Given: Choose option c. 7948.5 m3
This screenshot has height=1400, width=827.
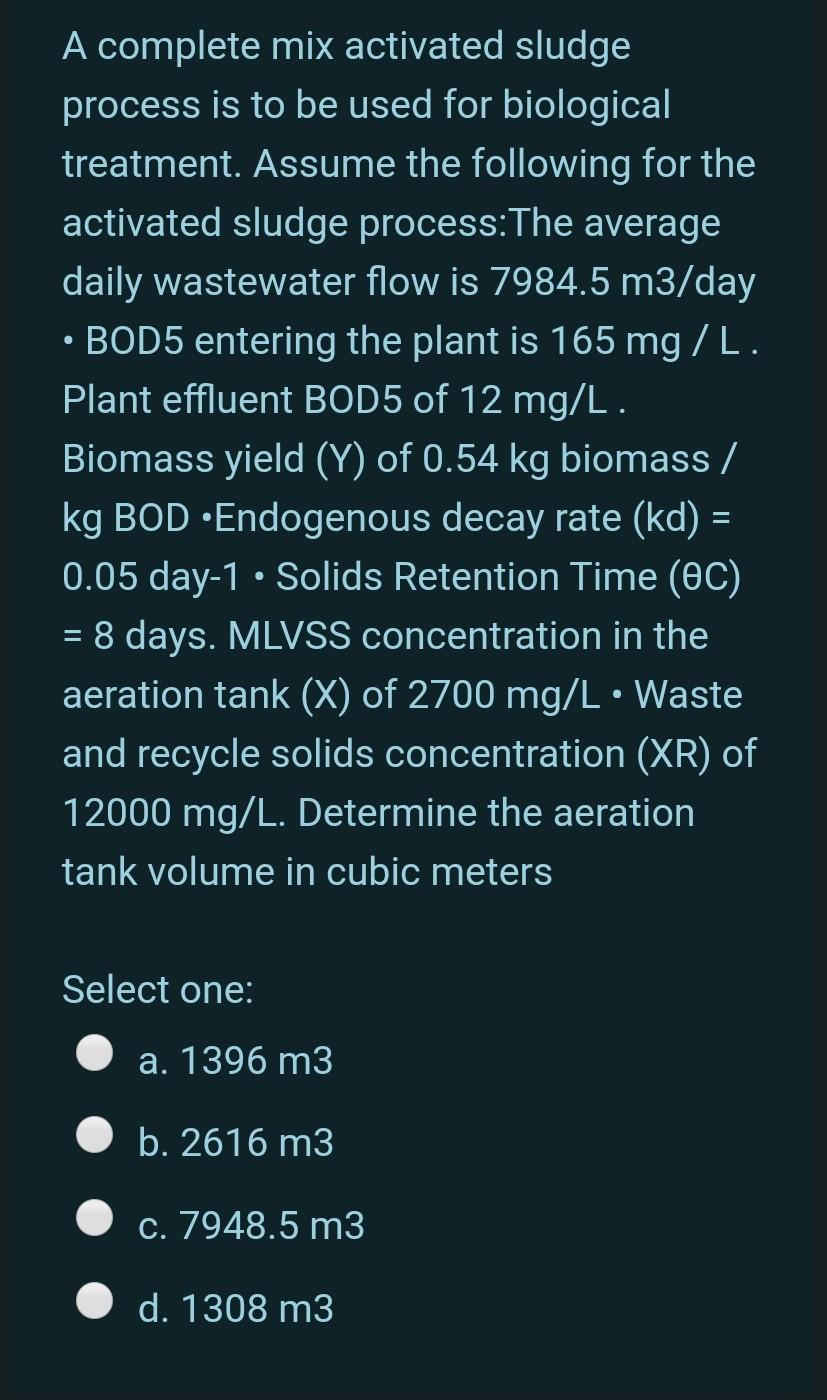Looking at the screenshot, I should click(250, 1224).
